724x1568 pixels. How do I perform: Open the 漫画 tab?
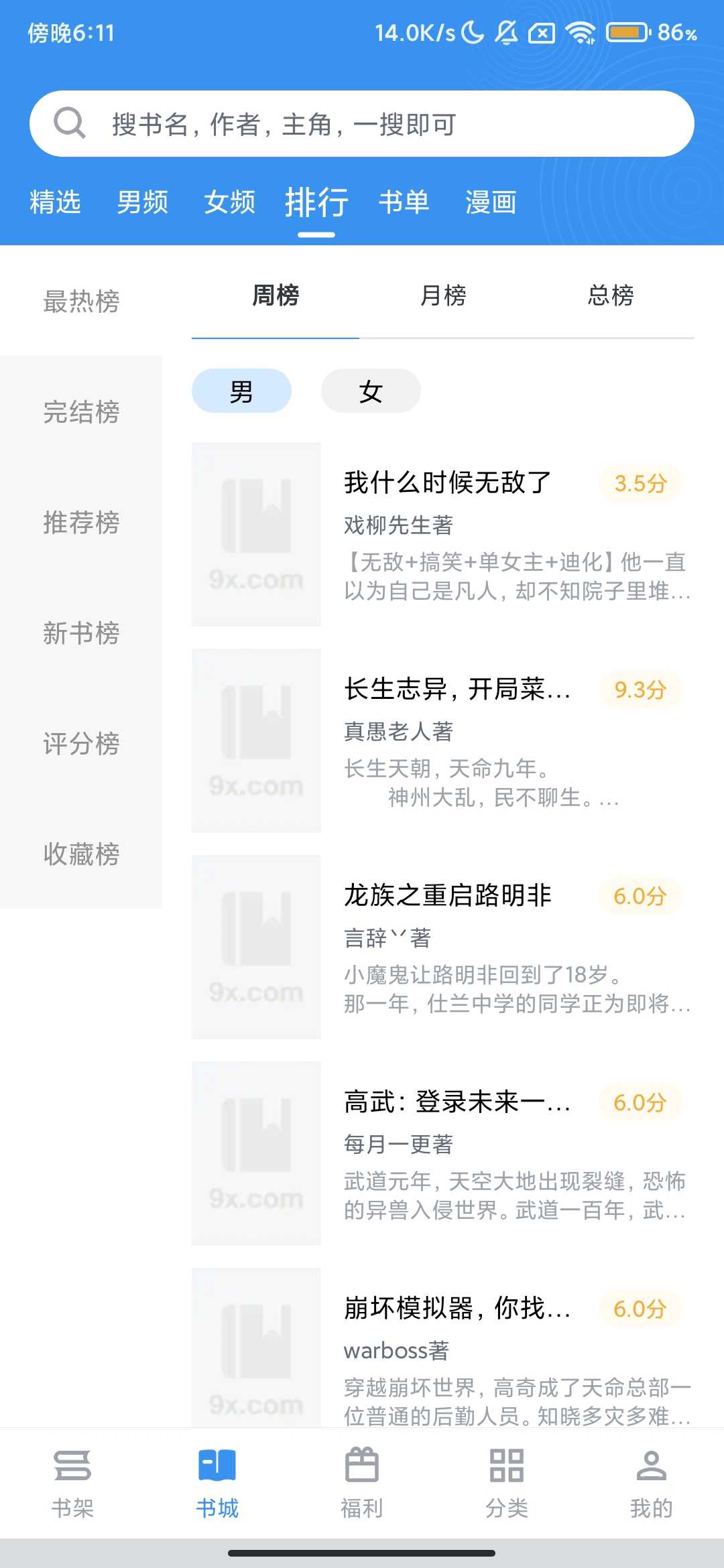(491, 202)
